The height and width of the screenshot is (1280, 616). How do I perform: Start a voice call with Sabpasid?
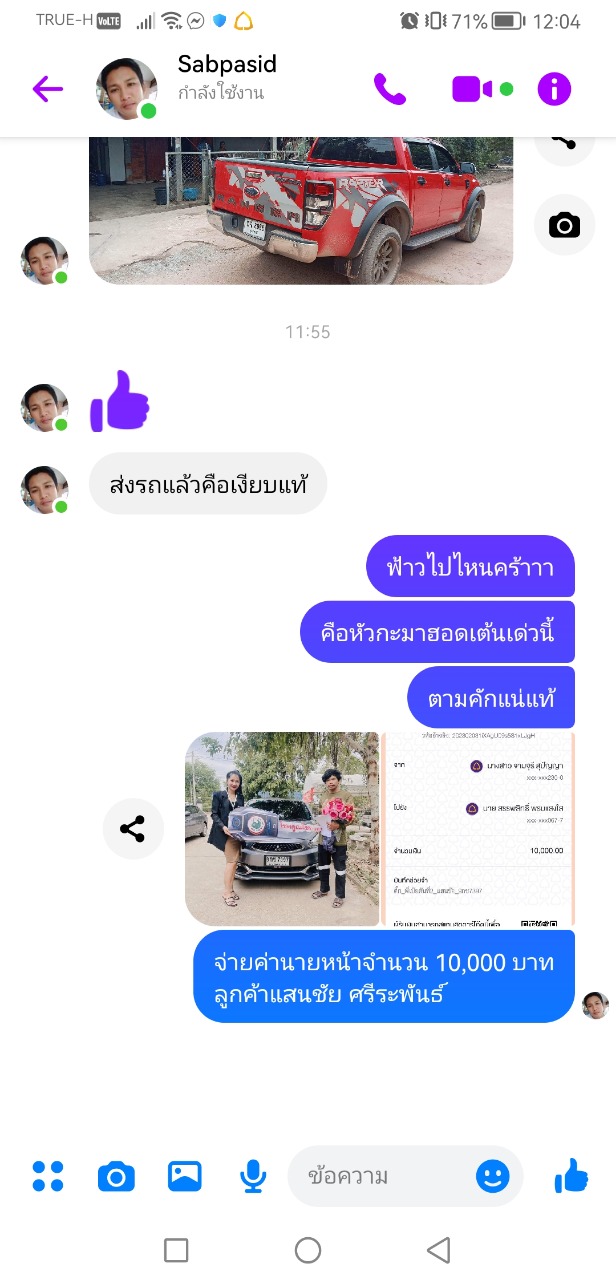point(390,89)
